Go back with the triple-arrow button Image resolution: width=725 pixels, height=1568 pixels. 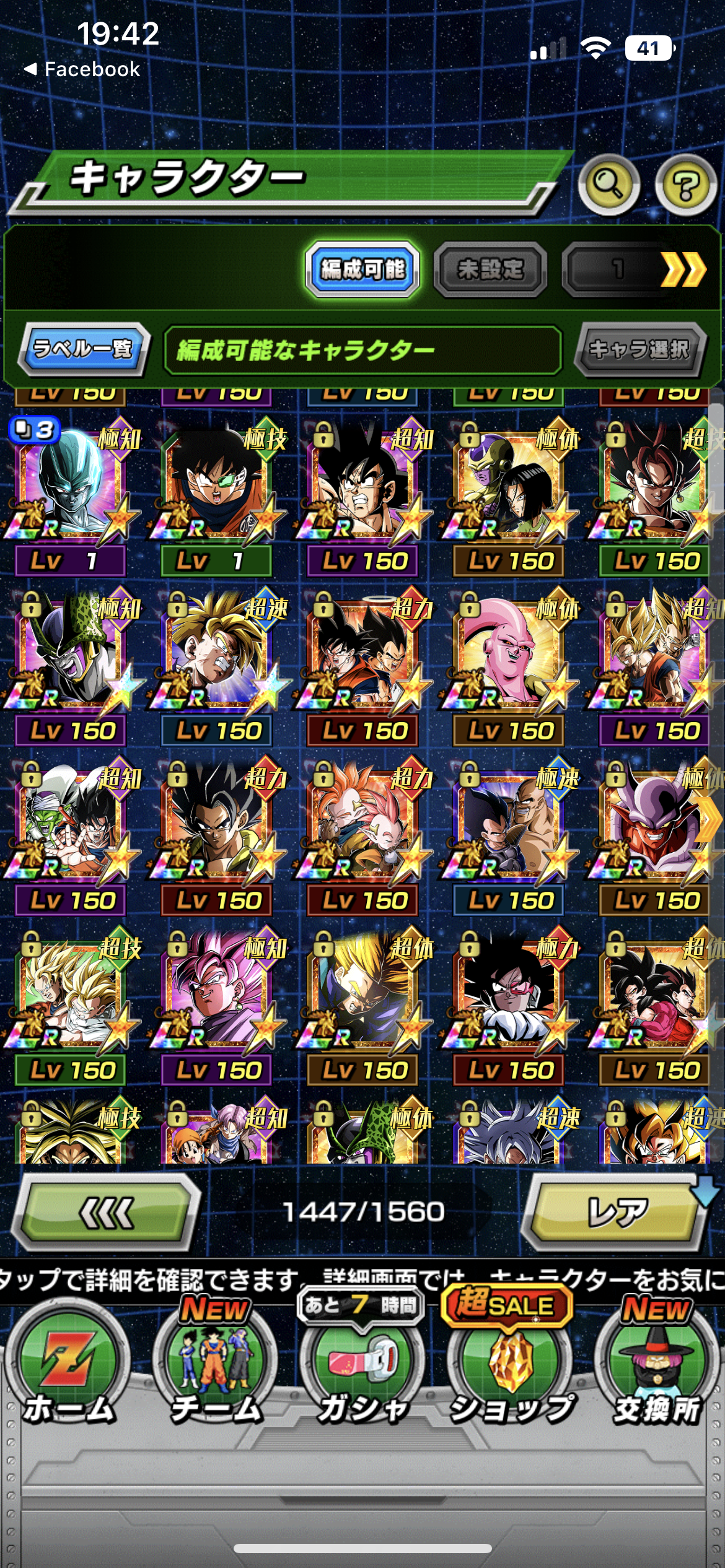coord(107,1212)
